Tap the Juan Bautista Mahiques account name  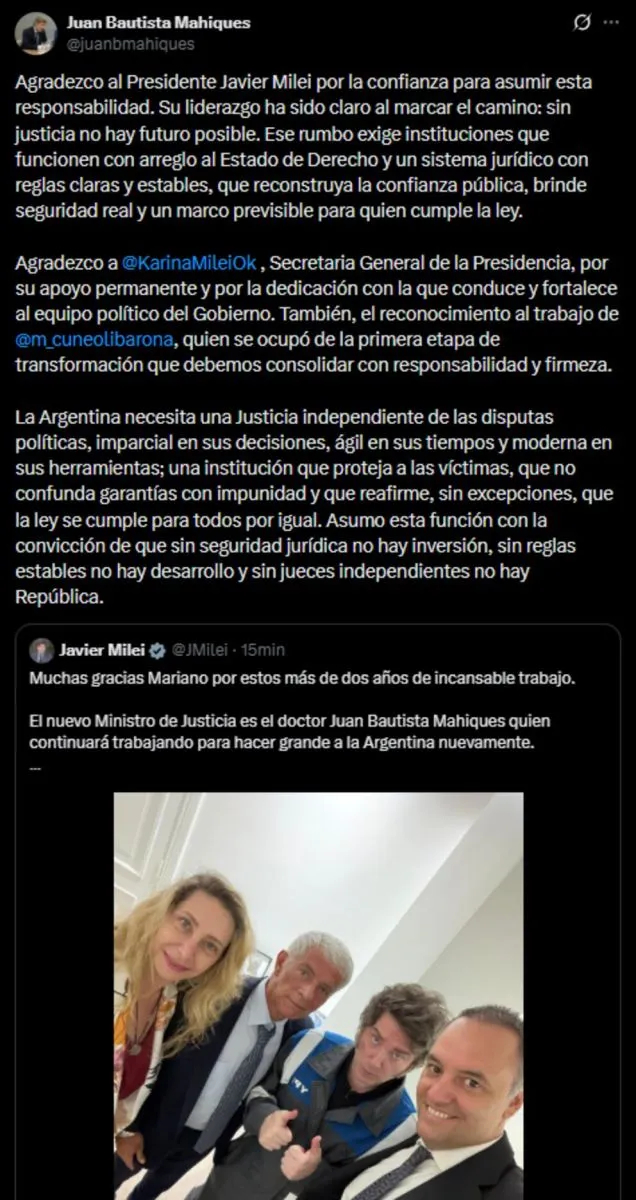pos(158,22)
